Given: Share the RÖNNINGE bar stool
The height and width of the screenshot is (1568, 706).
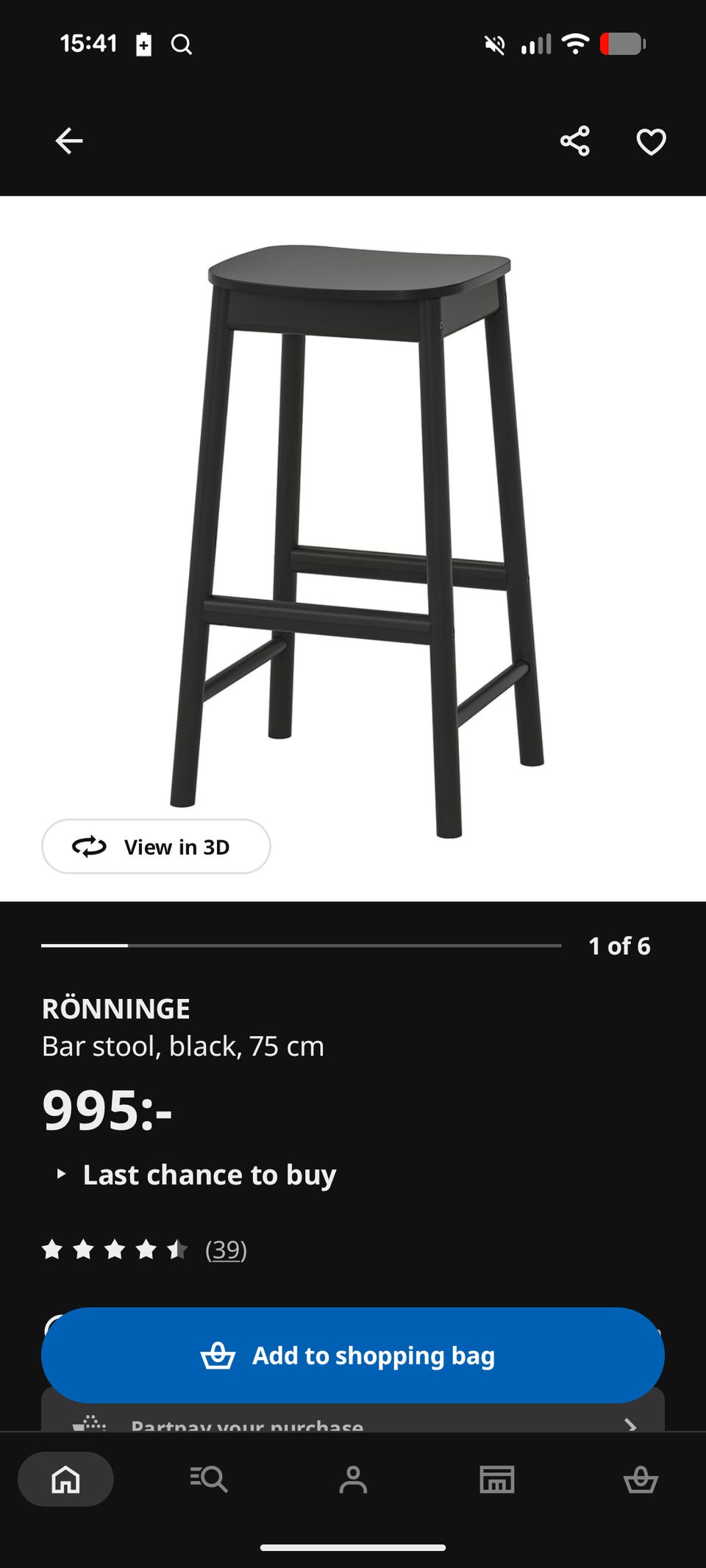Looking at the screenshot, I should tap(574, 140).
